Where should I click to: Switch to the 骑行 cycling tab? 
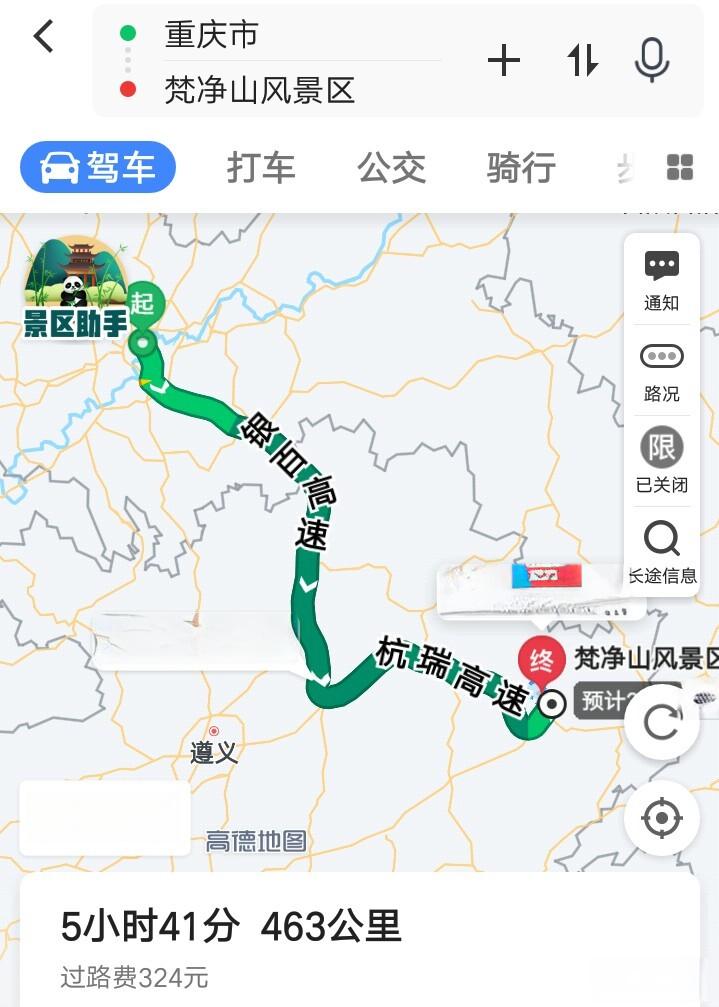521,168
